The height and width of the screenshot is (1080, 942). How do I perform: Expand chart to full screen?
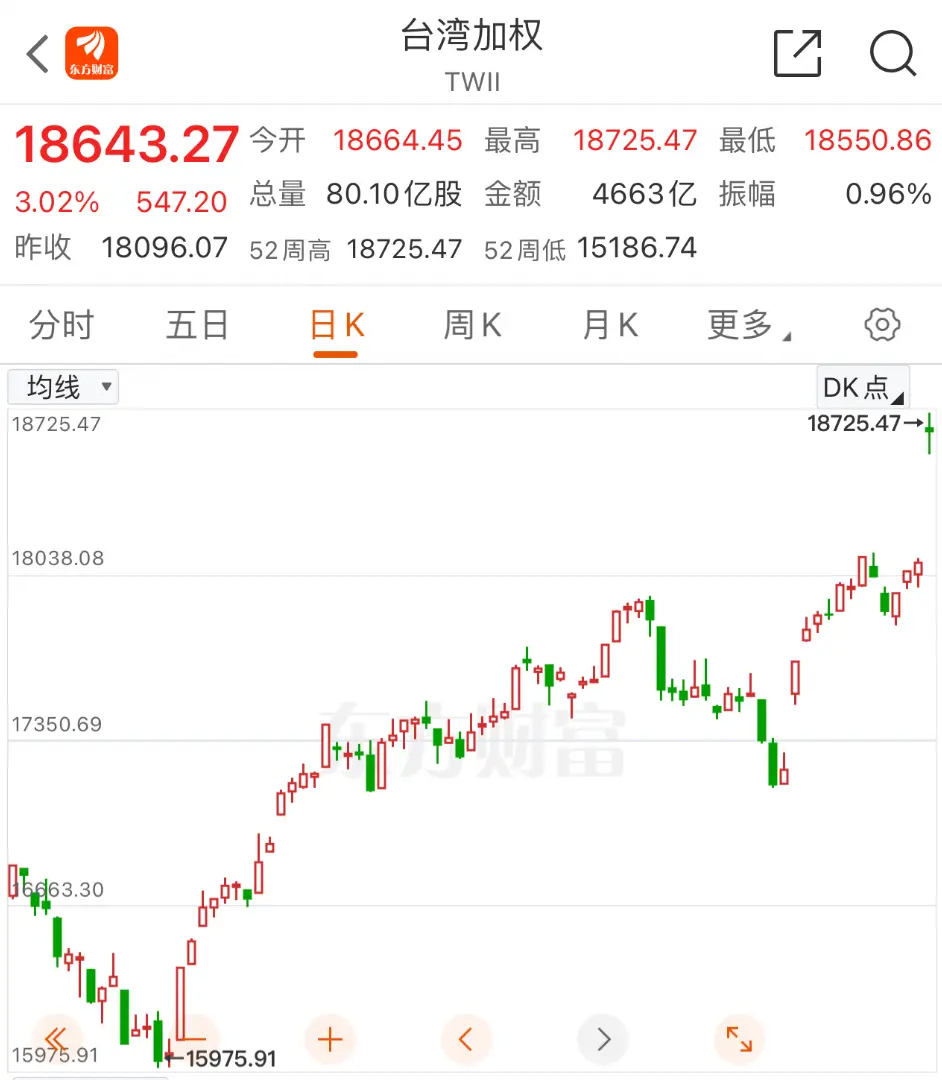(x=739, y=1039)
